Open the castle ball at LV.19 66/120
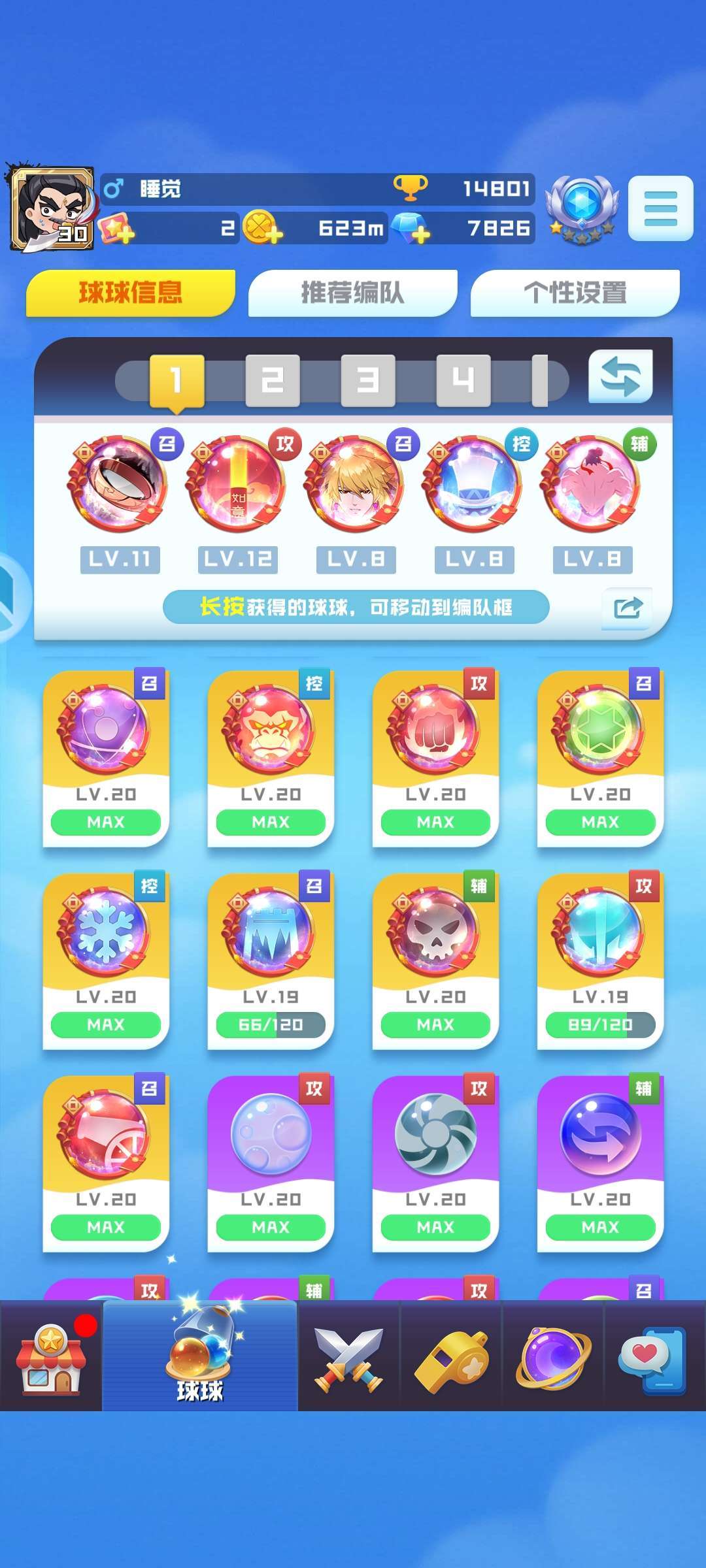This screenshot has height=1568, width=706. [271, 960]
